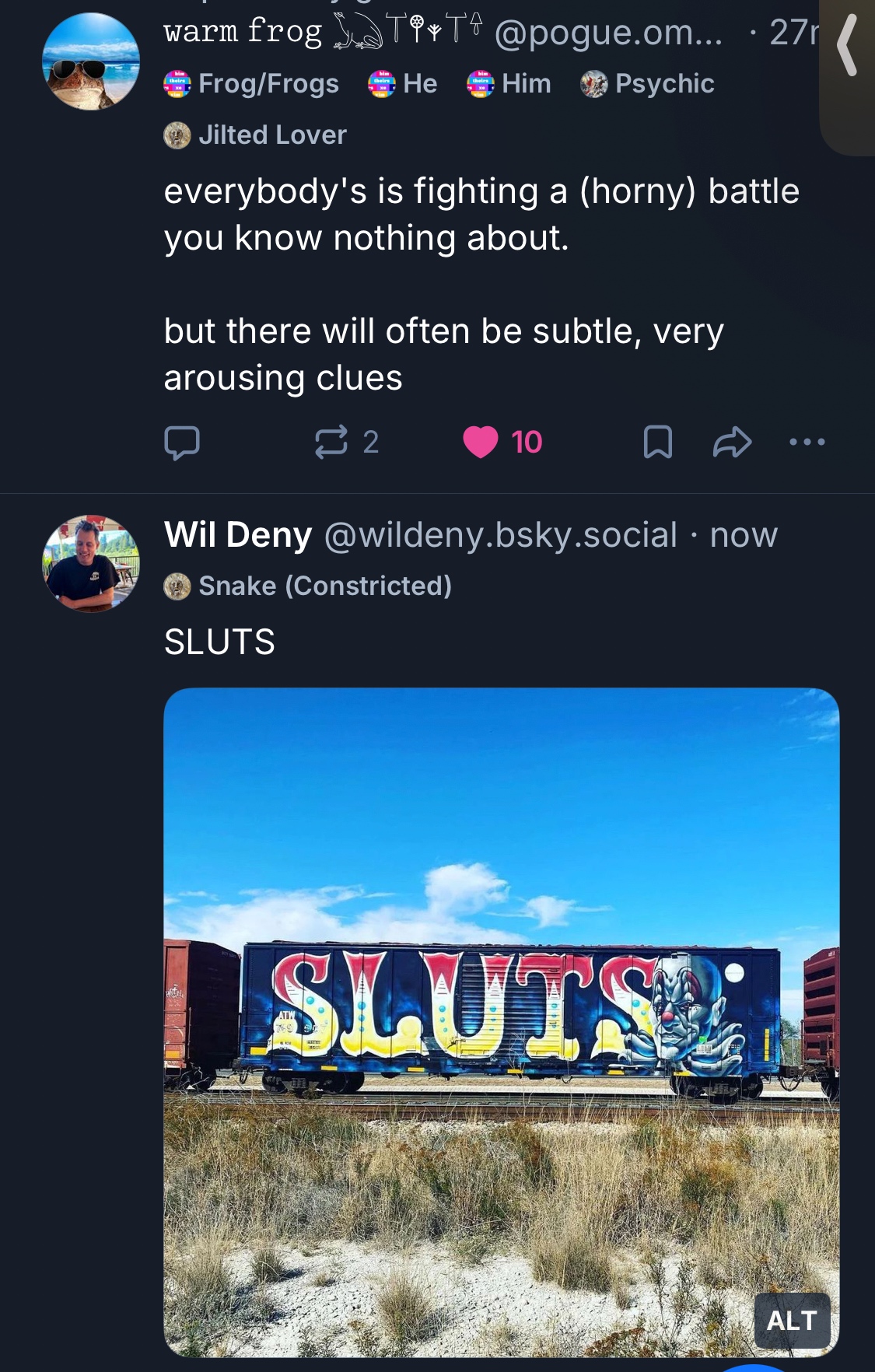Image resolution: width=875 pixels, height=1372 pixels.
Task: Repost warm frog's post
Action: coord(332,443)
